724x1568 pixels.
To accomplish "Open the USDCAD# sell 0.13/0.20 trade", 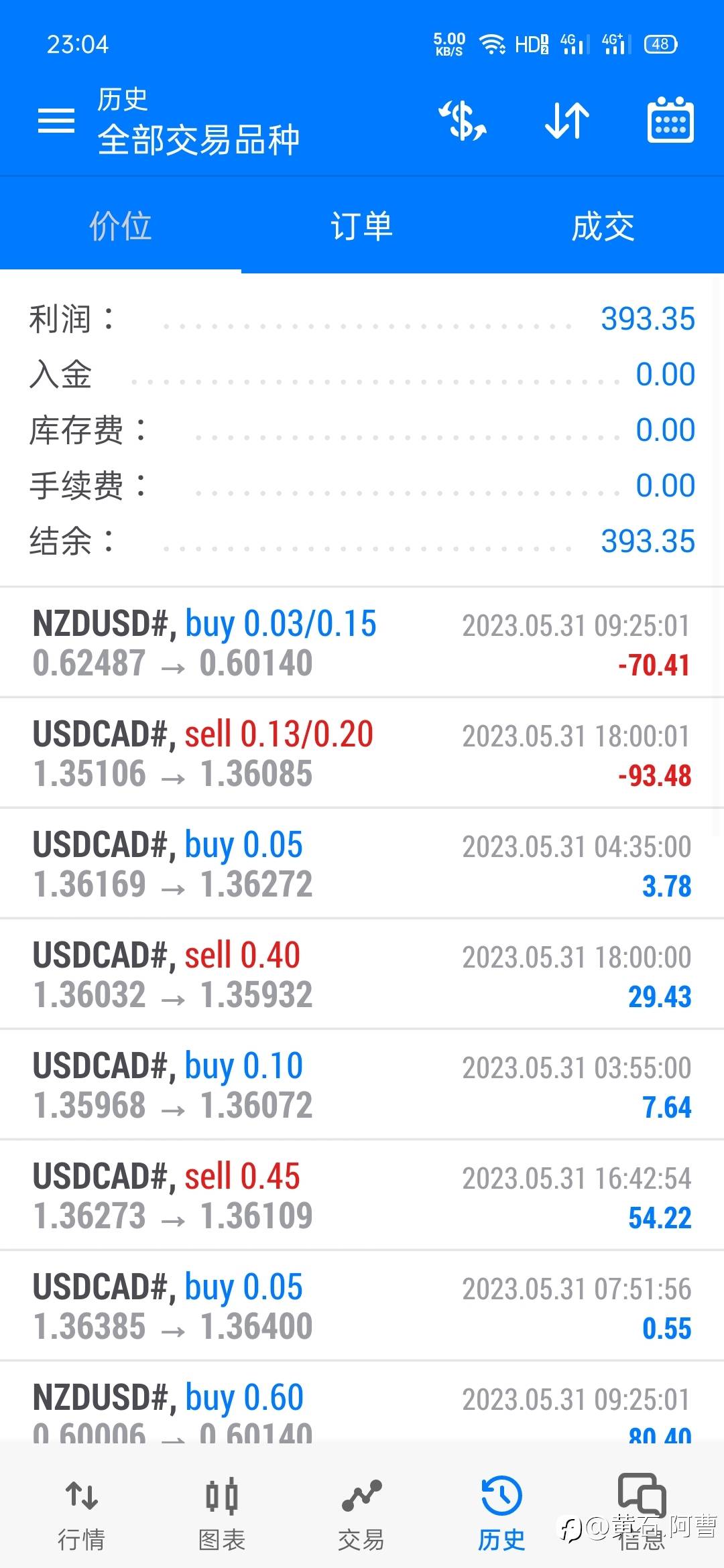I will click(362, 753).
